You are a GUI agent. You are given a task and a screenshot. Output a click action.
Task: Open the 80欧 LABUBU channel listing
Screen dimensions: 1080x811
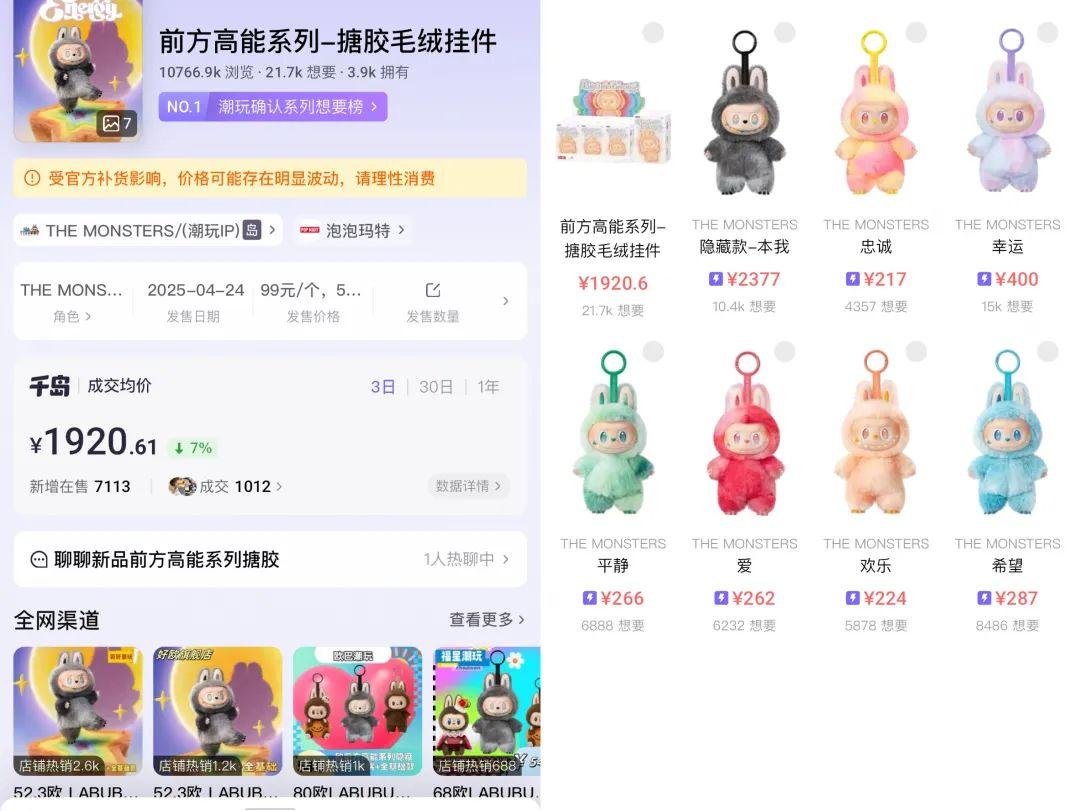(357, 712)
